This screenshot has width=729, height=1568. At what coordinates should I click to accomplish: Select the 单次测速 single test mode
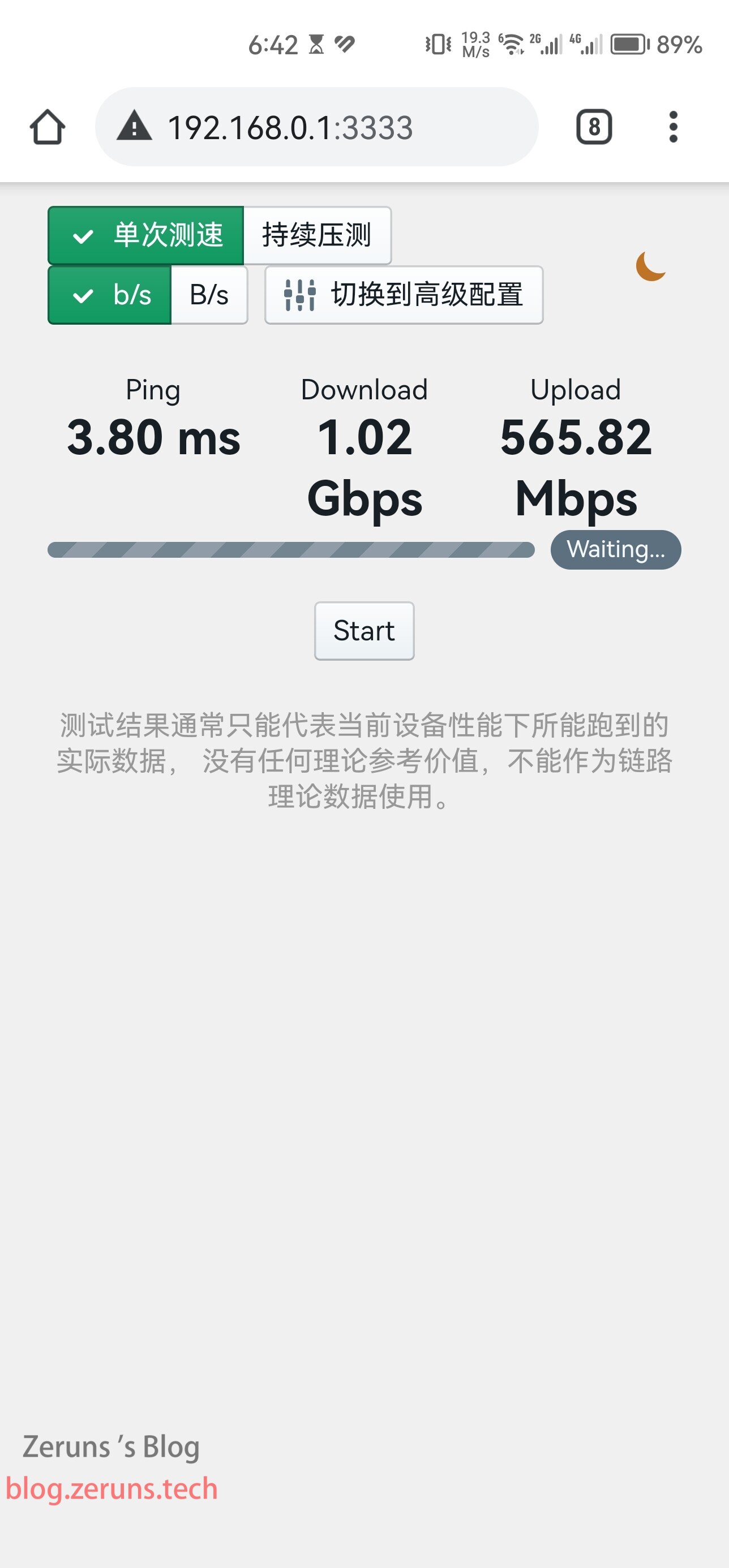pos(146,235)
